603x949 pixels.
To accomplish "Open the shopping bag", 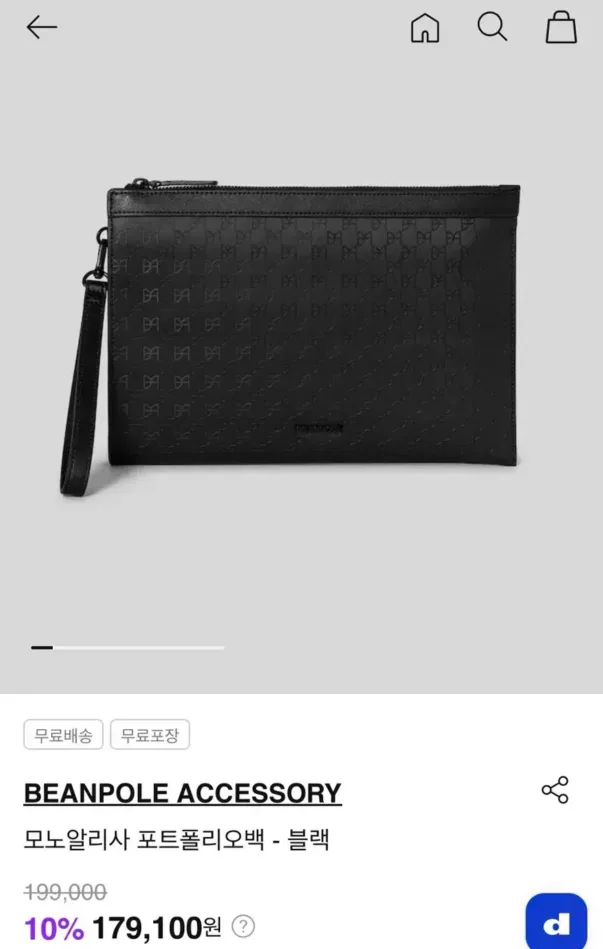I will (561, 27).
